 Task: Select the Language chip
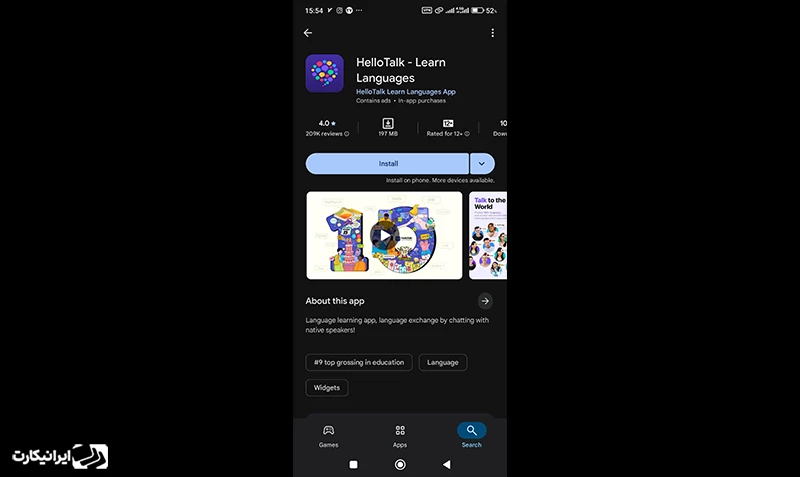(x=443, y=362)
